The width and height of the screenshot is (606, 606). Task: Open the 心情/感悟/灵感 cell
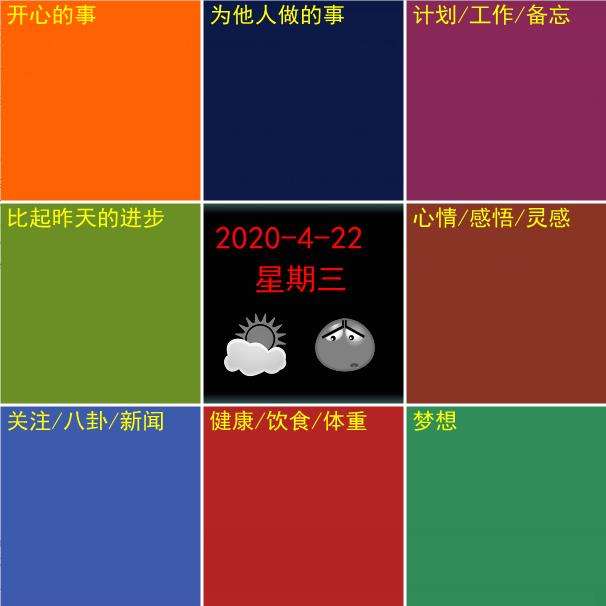[506, 303]
